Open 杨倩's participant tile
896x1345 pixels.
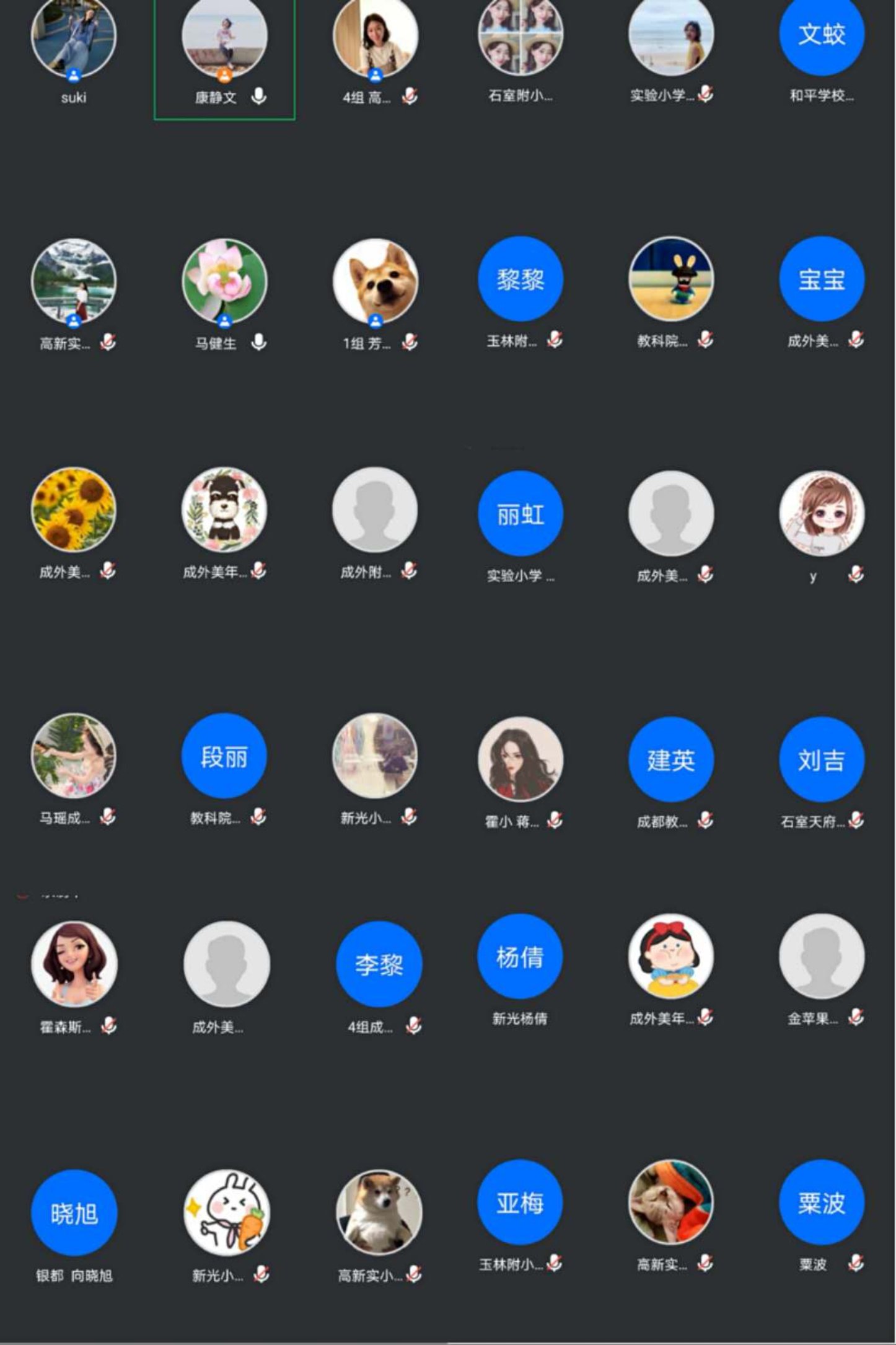[520, 957]
